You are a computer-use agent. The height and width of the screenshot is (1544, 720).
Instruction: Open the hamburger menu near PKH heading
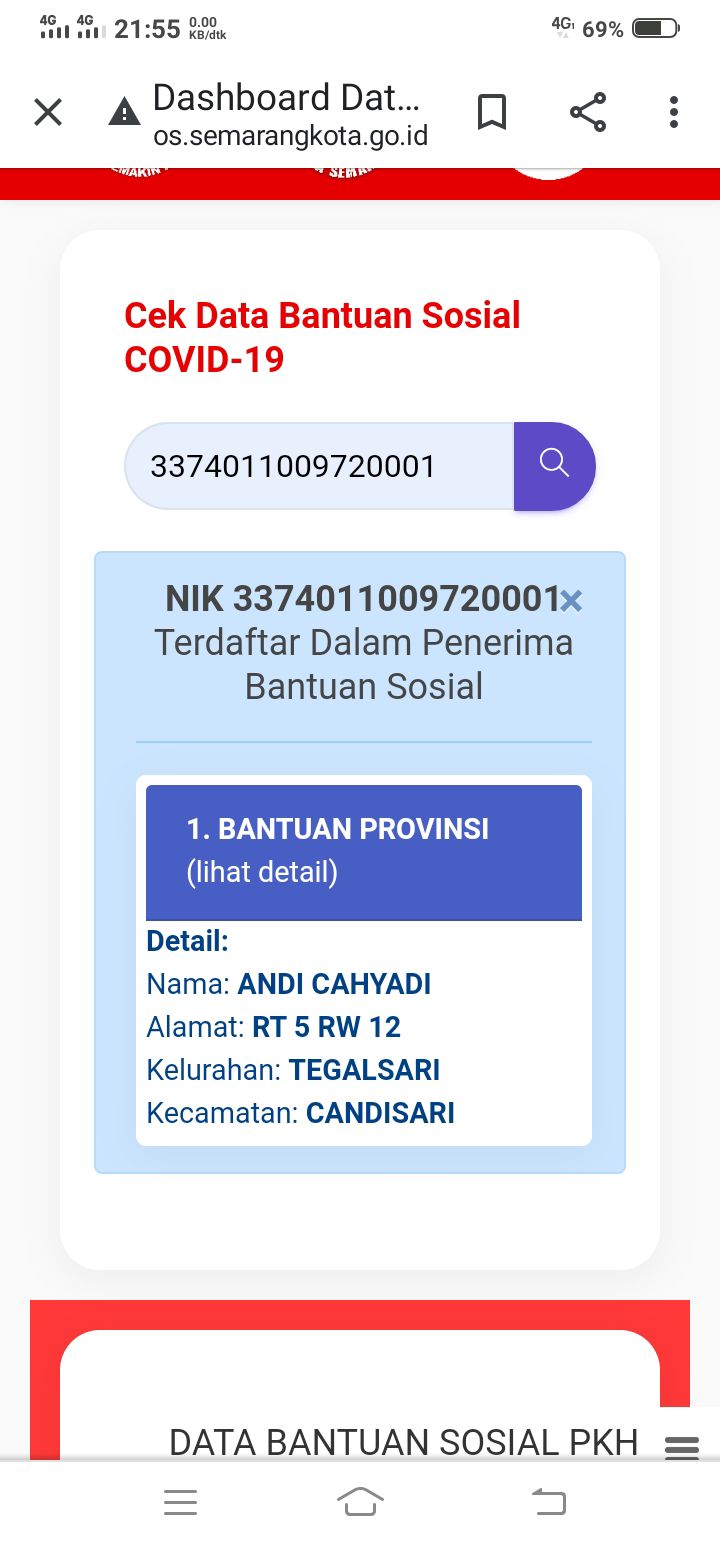(x=681, y=1447)
